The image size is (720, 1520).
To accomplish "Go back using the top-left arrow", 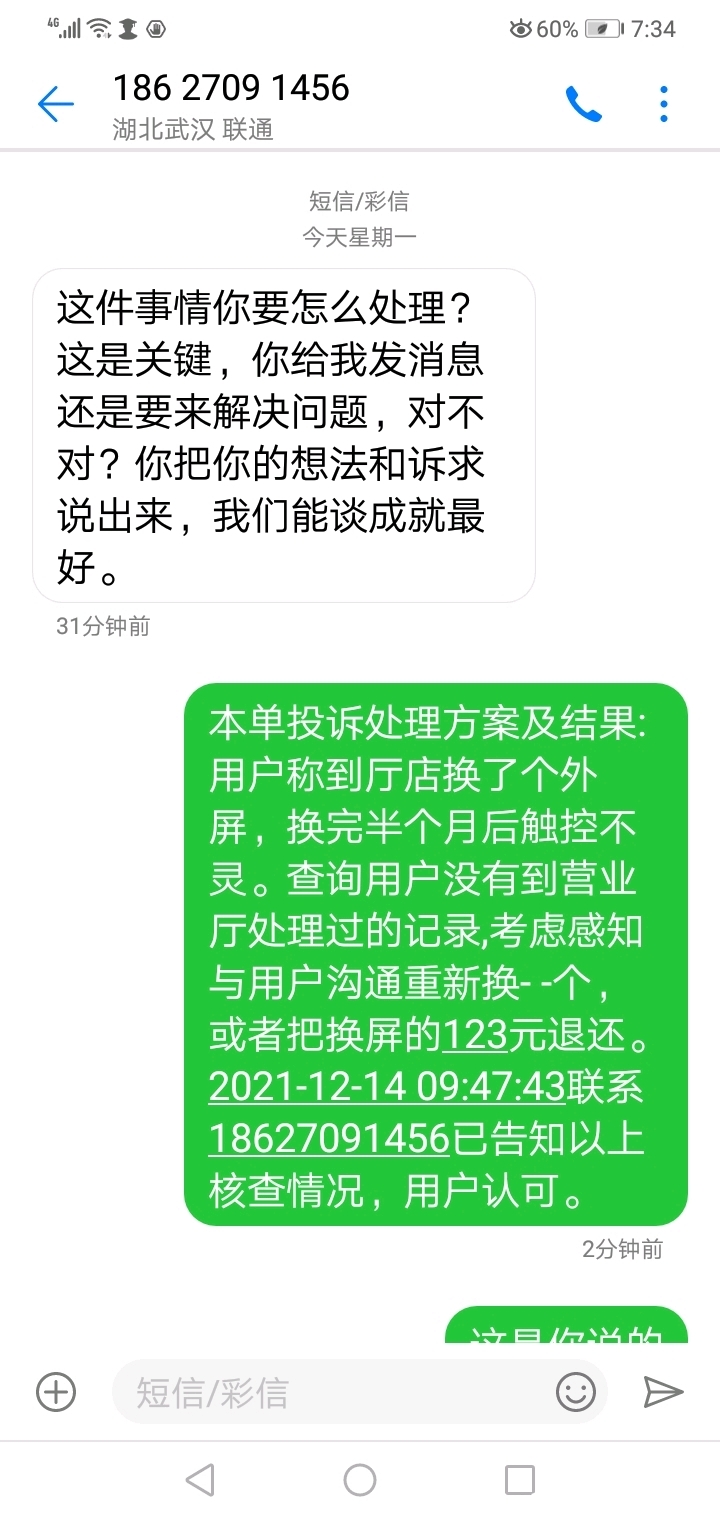I will (x=56, y=104).
